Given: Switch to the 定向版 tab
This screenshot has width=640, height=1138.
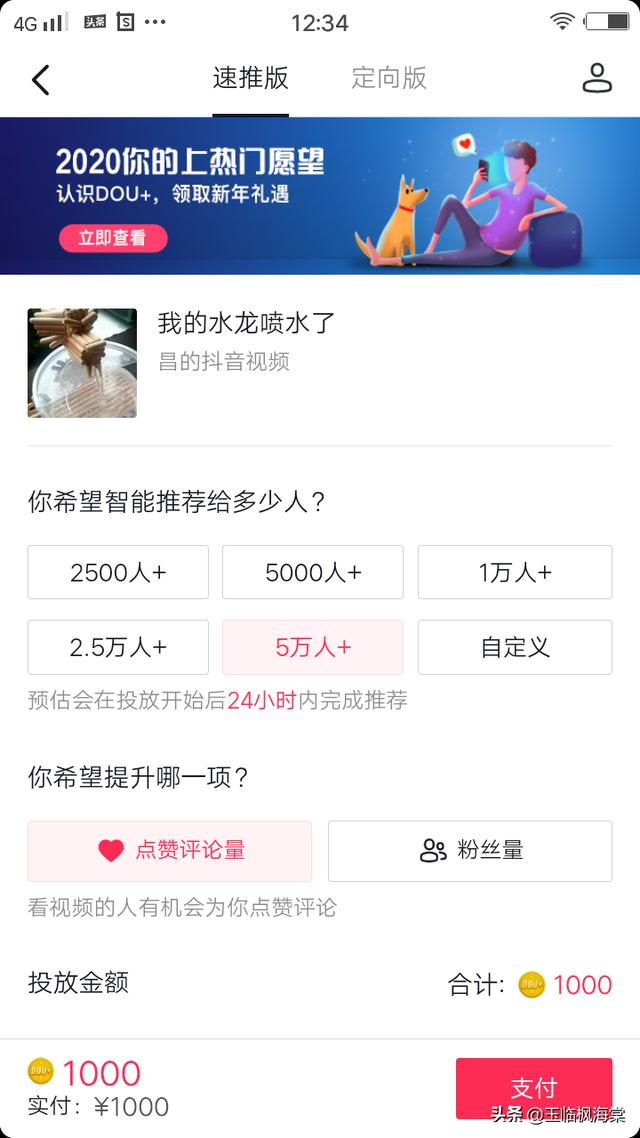Looking at the screenshot, I should pyautogui.click(x=389, y=78).
